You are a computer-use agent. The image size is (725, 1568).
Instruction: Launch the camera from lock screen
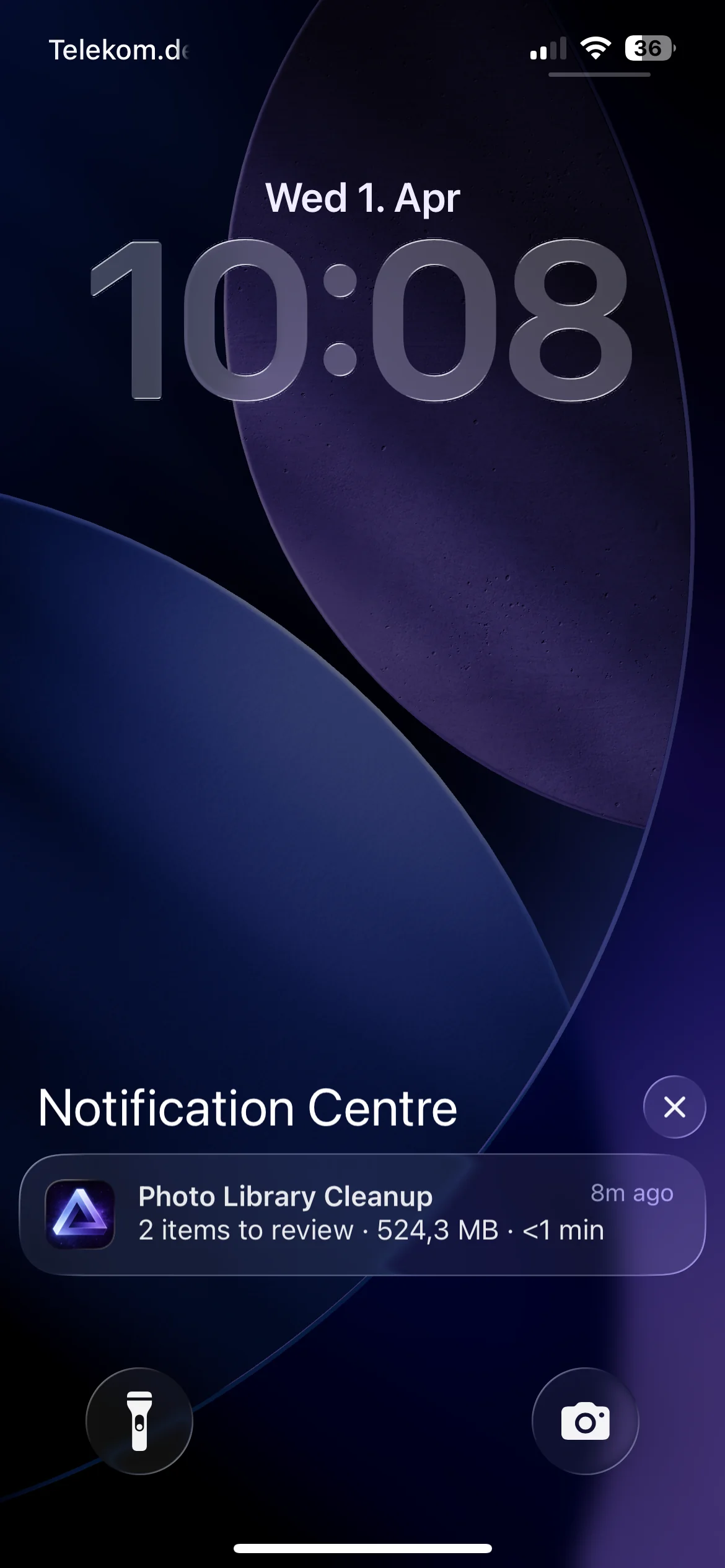point(585,1421)
